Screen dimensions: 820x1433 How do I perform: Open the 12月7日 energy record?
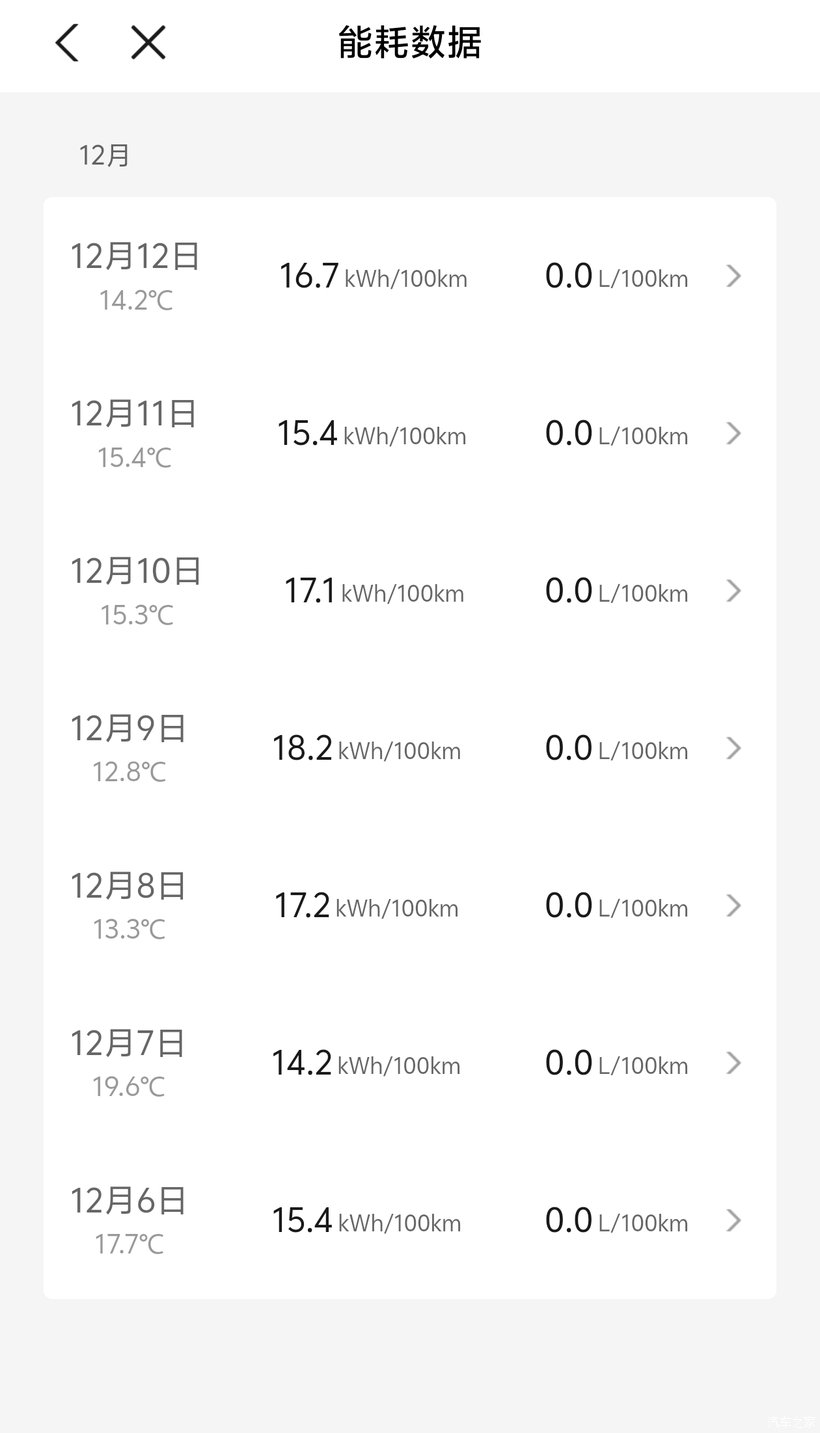point(409,1063)
